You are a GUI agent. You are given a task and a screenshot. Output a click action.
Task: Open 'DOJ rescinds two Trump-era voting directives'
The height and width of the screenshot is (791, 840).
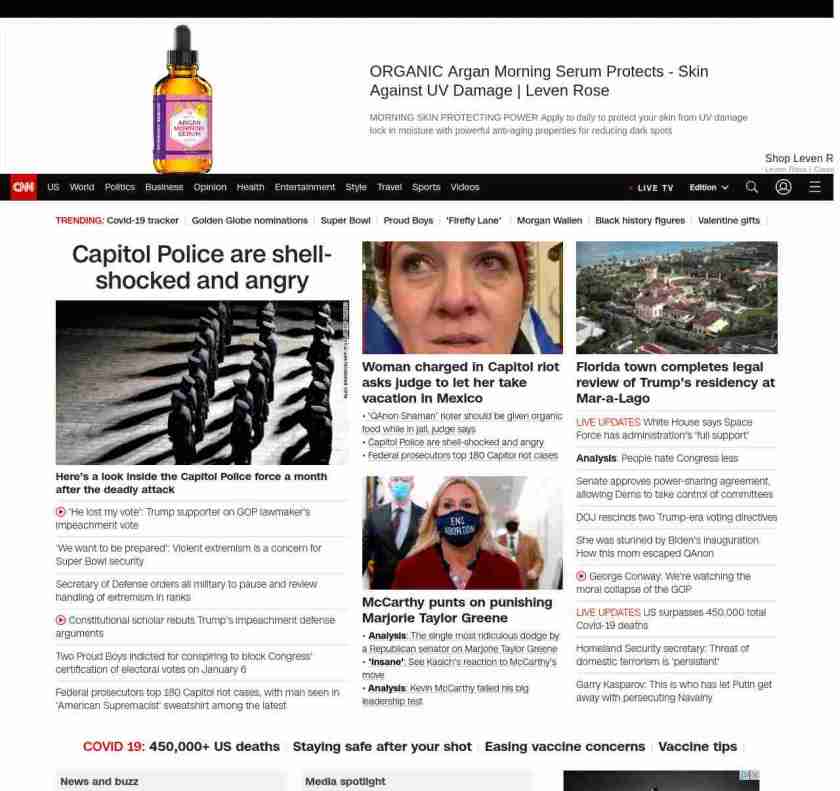click(676, 517)
